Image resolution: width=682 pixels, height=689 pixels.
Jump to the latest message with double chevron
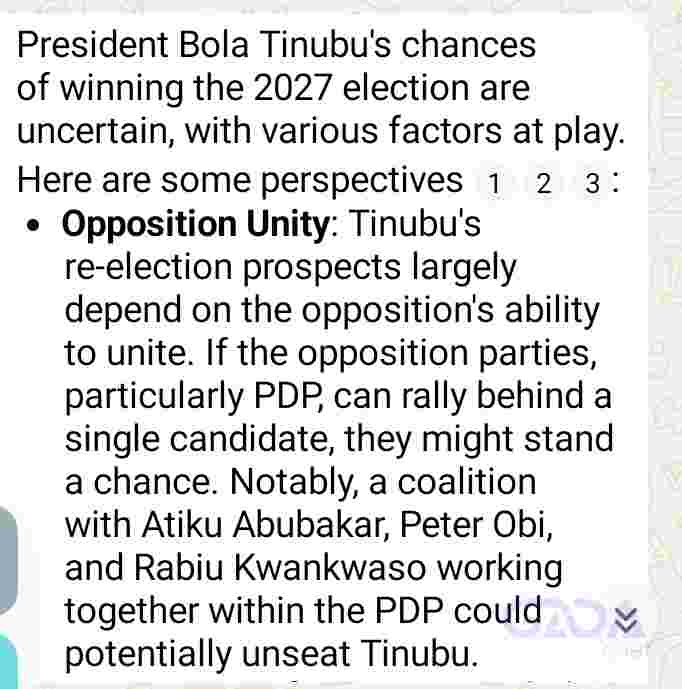pyautogui.click(x=627, y=620)
